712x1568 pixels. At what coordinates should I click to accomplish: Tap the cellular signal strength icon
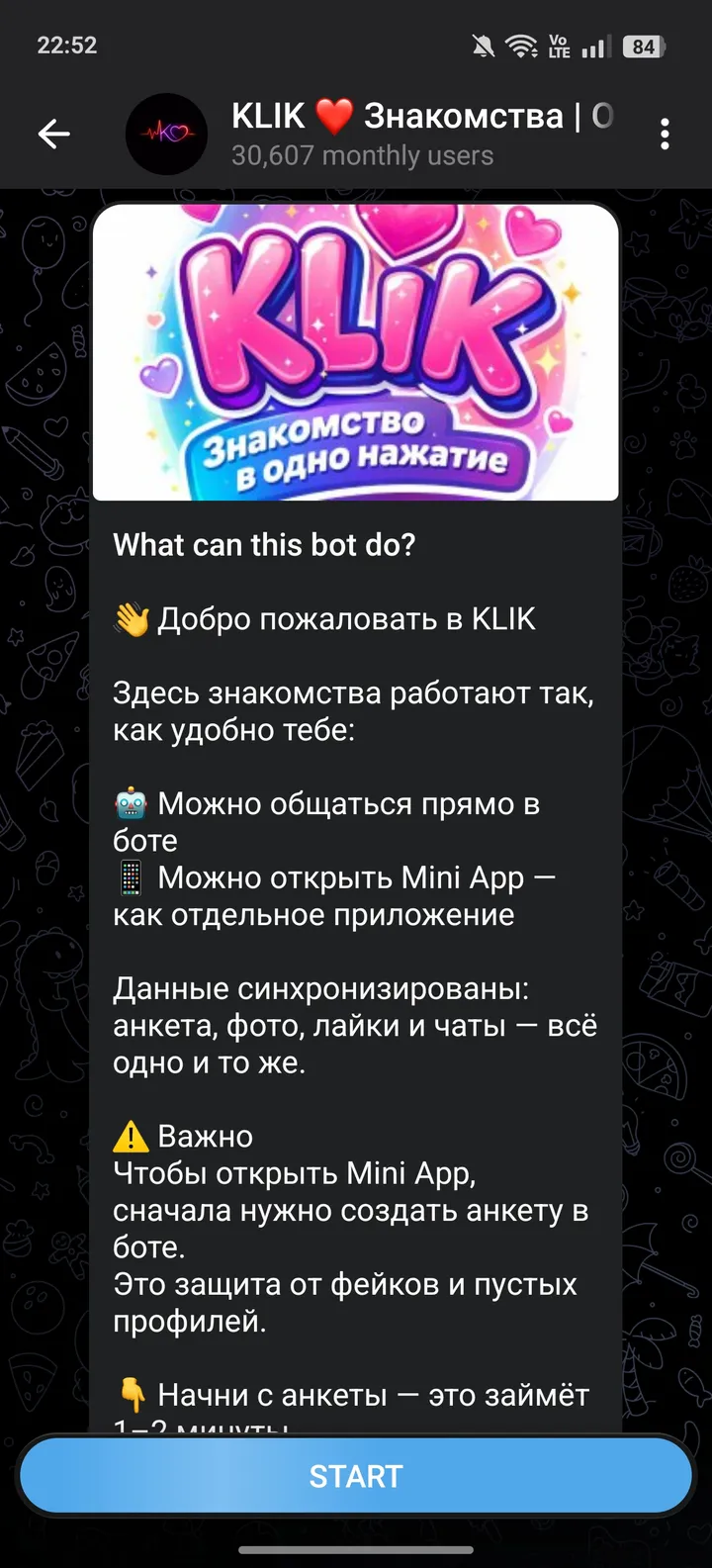(x=595, y=45)
